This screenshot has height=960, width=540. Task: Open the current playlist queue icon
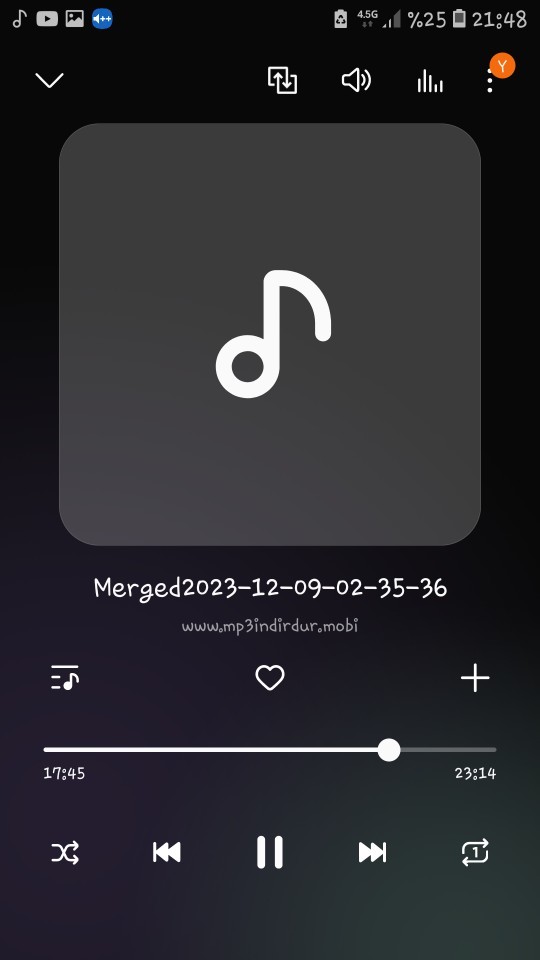(65, 678)
